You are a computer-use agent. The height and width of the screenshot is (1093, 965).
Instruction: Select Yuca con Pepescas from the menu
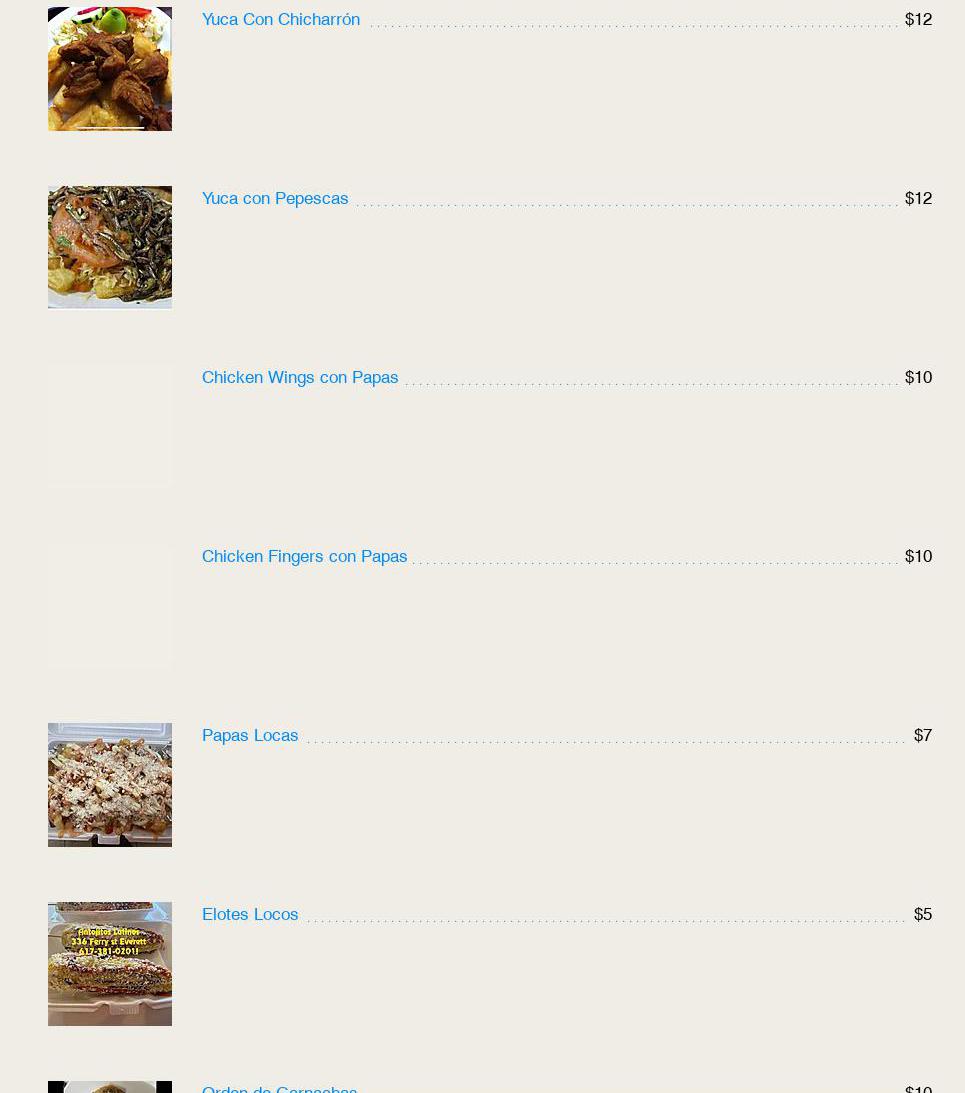point(275,199)
